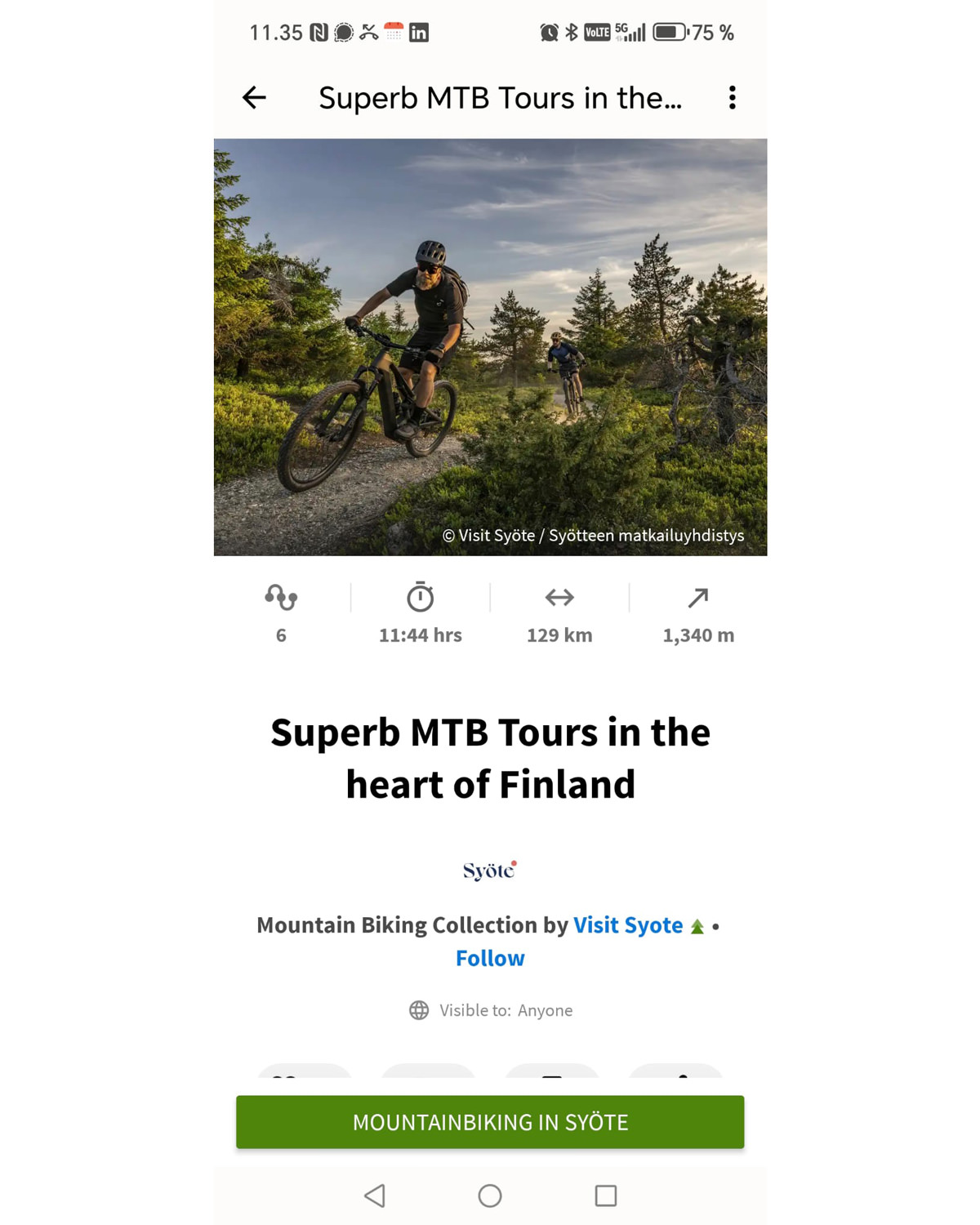Open recent apps from navigation bar

[605, 1196]
